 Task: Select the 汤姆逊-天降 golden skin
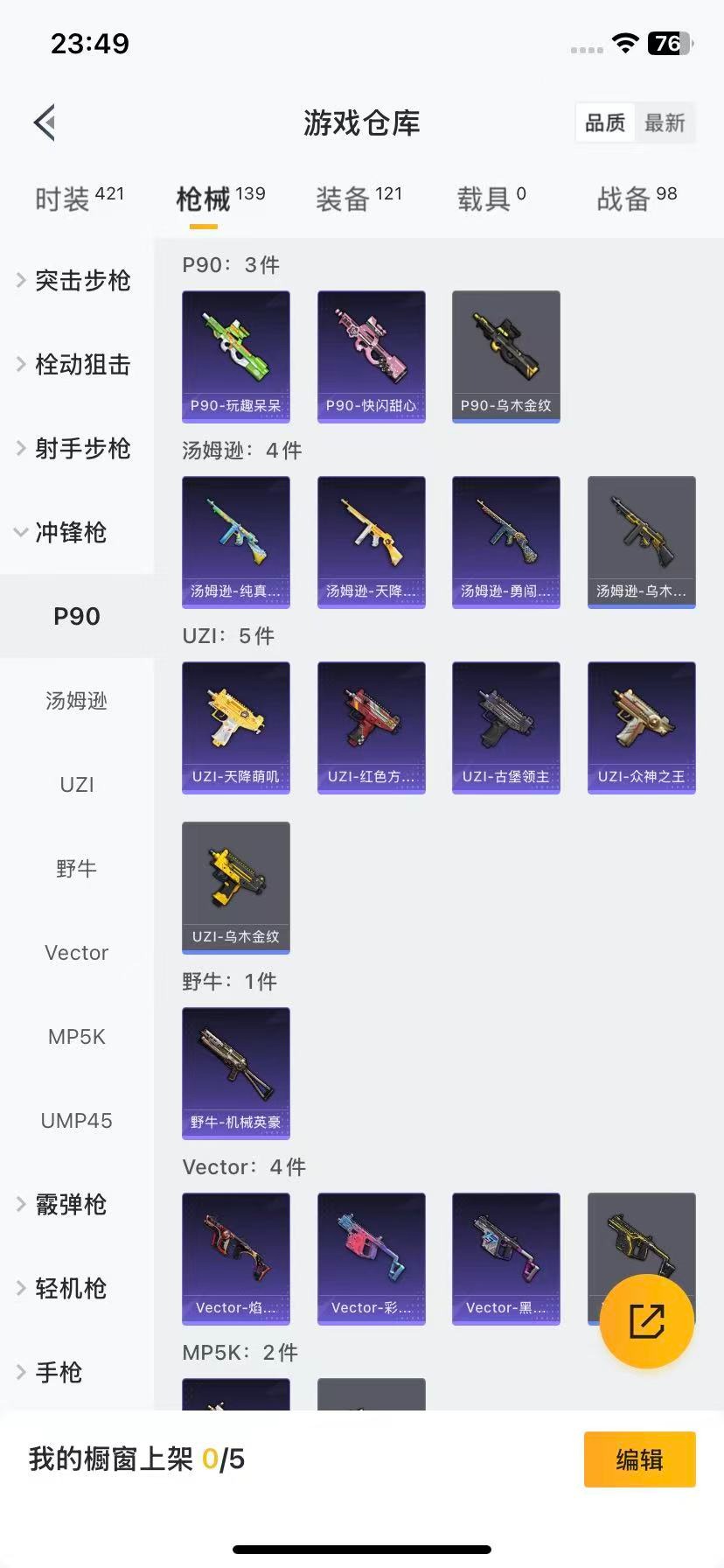[x=371, y=542]
